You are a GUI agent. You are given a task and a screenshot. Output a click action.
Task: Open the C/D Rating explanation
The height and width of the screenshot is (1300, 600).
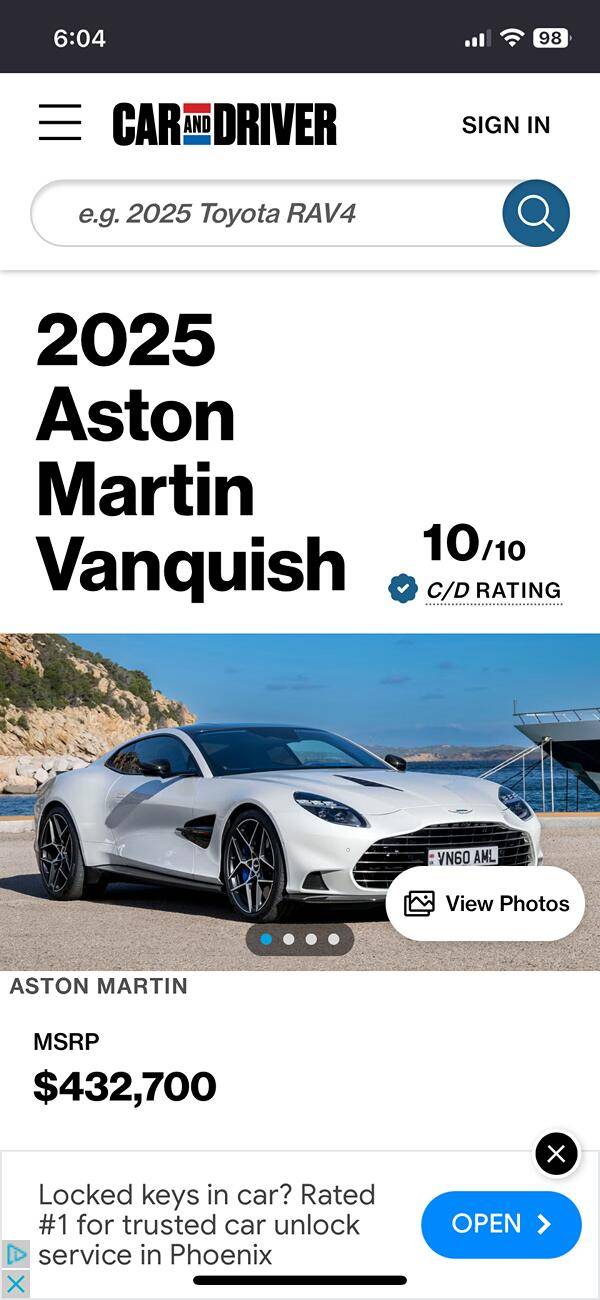tap(492, 590)
